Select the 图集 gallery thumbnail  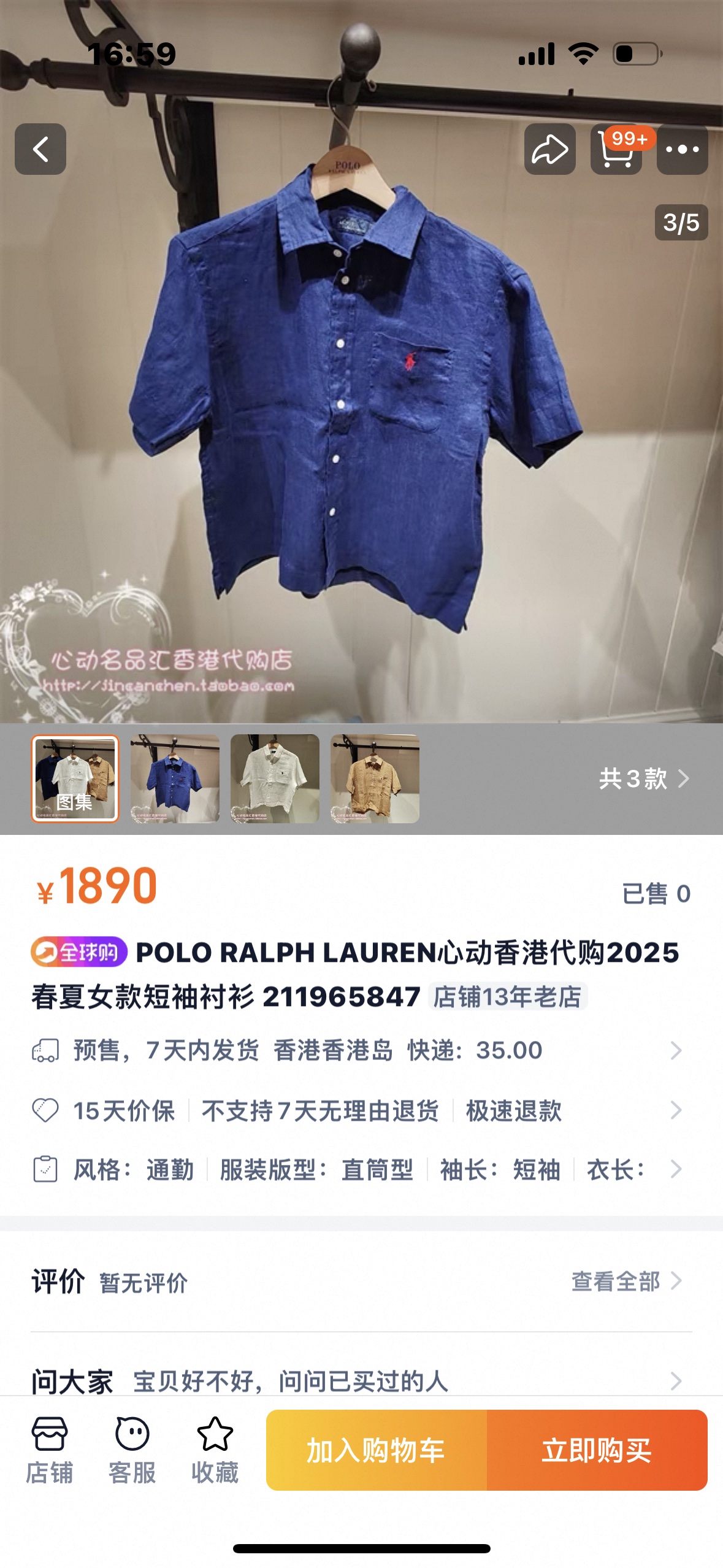[75, 778]
